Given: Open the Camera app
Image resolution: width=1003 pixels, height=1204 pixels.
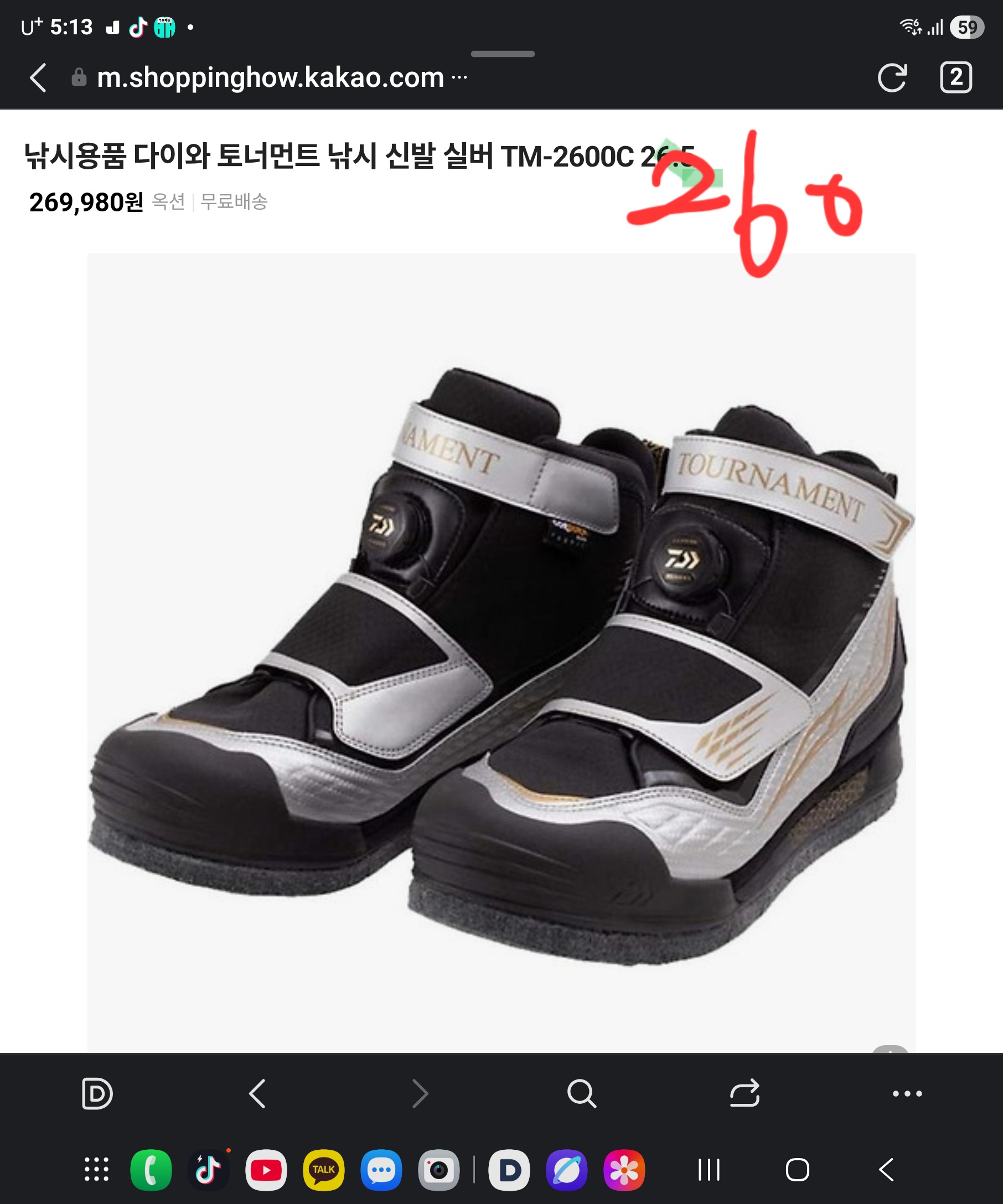Looking at the screenshot, I should (x=439, y=1170).
